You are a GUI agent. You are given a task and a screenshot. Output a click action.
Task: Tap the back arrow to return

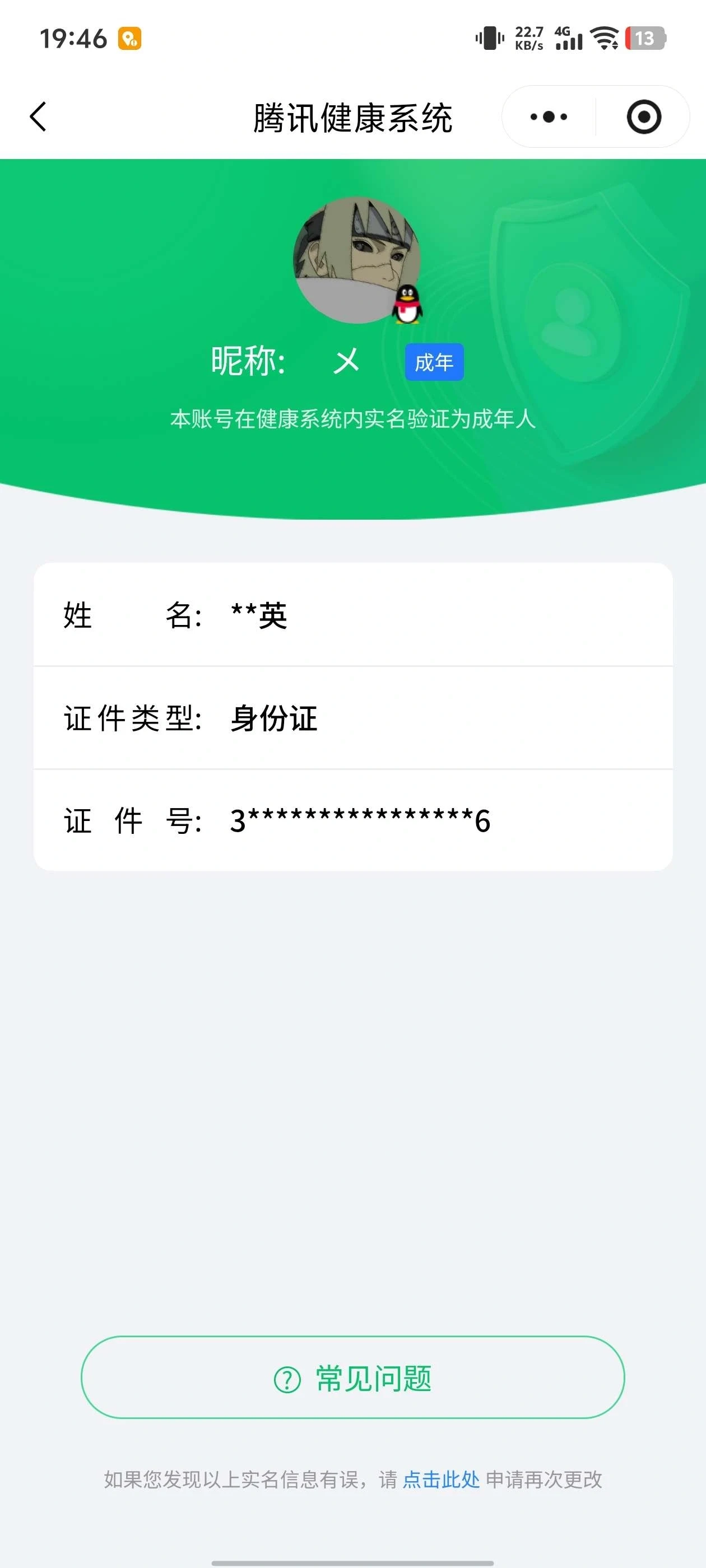point(38,117)
